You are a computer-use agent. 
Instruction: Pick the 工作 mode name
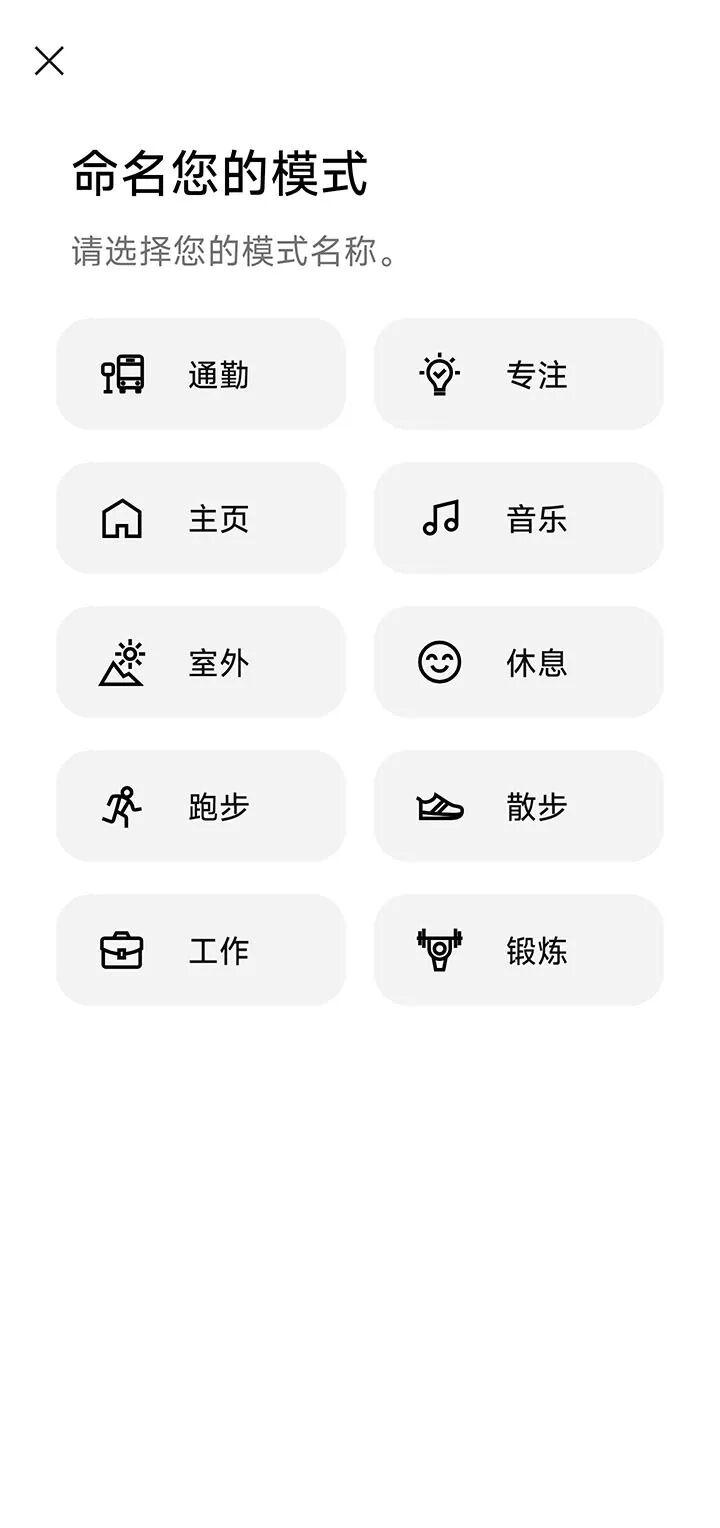coord(201,950)
